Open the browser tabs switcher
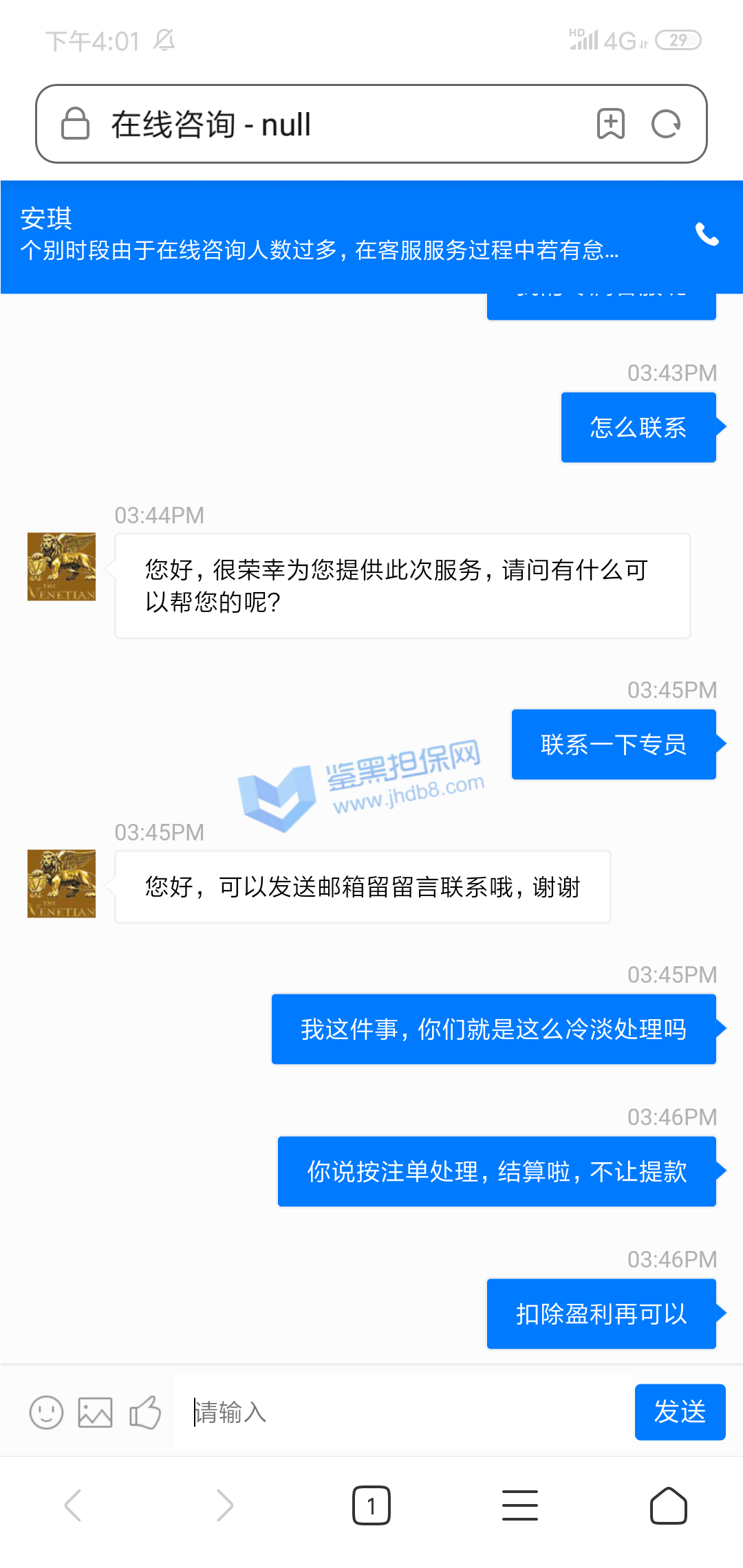This screenshot has width=743, height=1568. 371,1505
